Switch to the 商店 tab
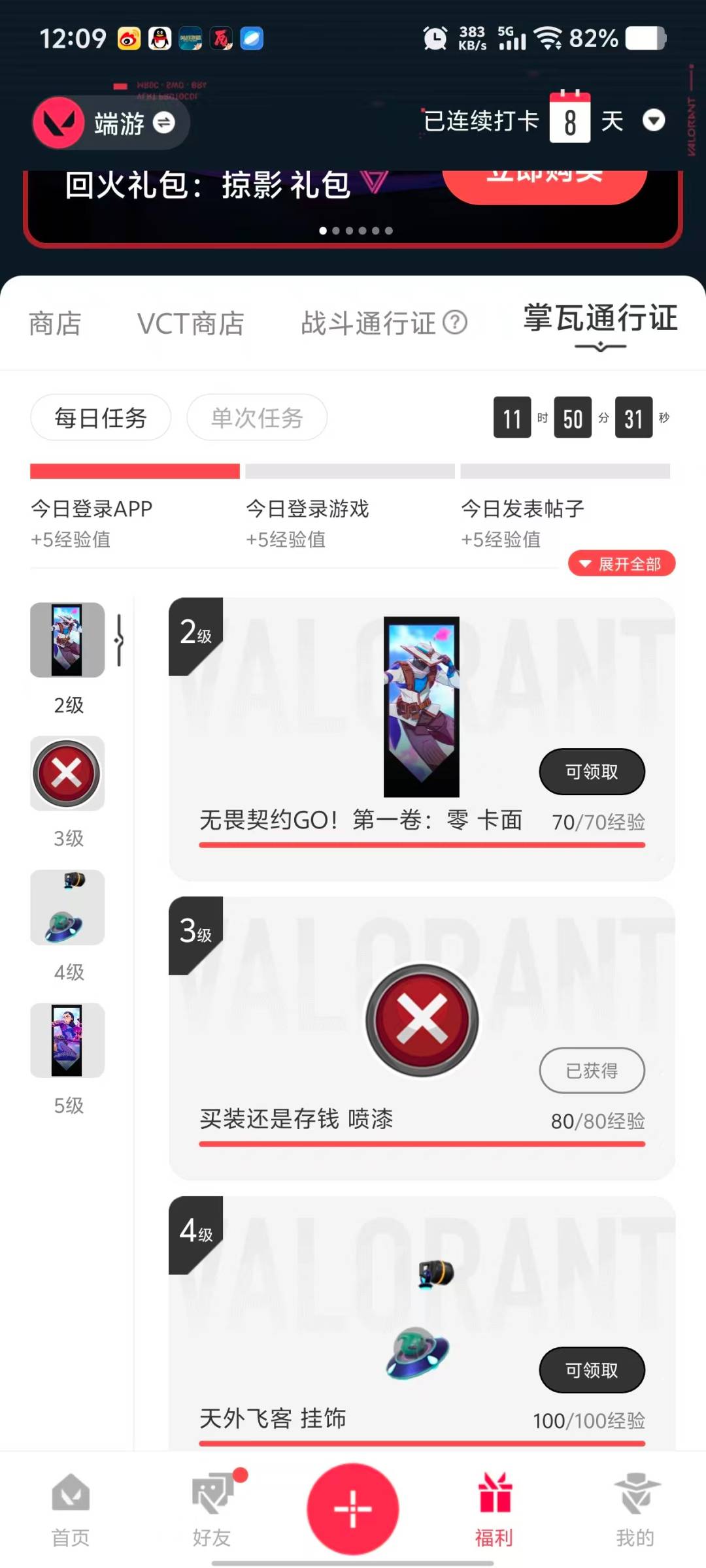Image resolution: width=706 pixels, height=1568 pixels. click(55, 324)
